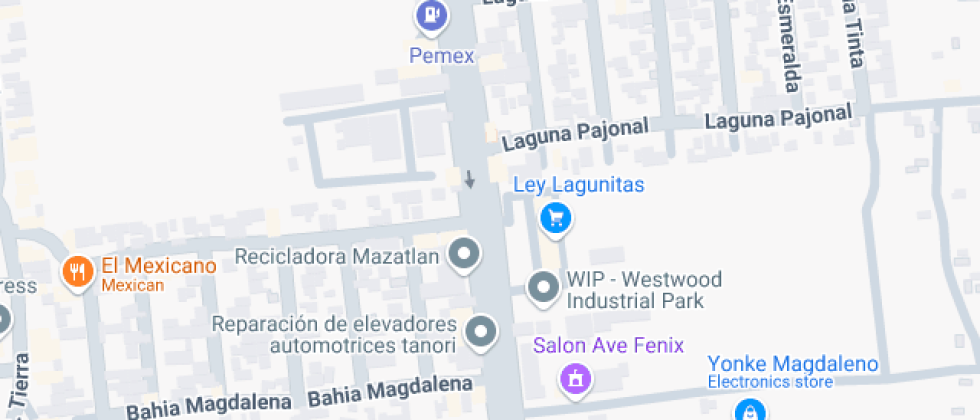This screenshot has height=420, width=980.
Task: Select Reparación de elevadores automotrices tanori pin
Action: [x=482, y=332]
